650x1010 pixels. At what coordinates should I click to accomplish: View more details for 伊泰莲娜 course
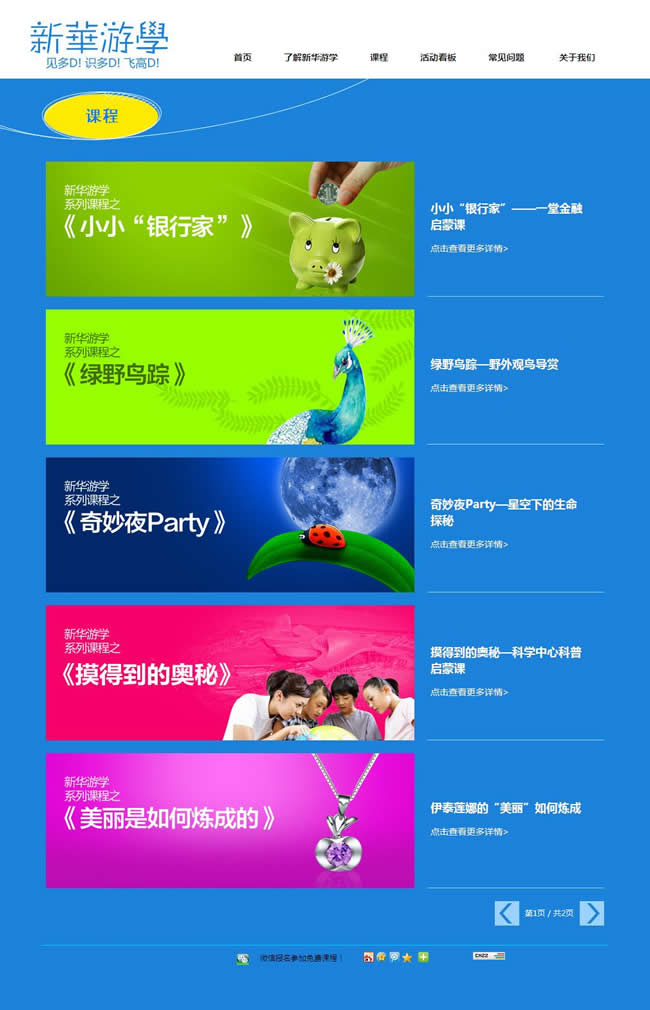tap(469, 832)
